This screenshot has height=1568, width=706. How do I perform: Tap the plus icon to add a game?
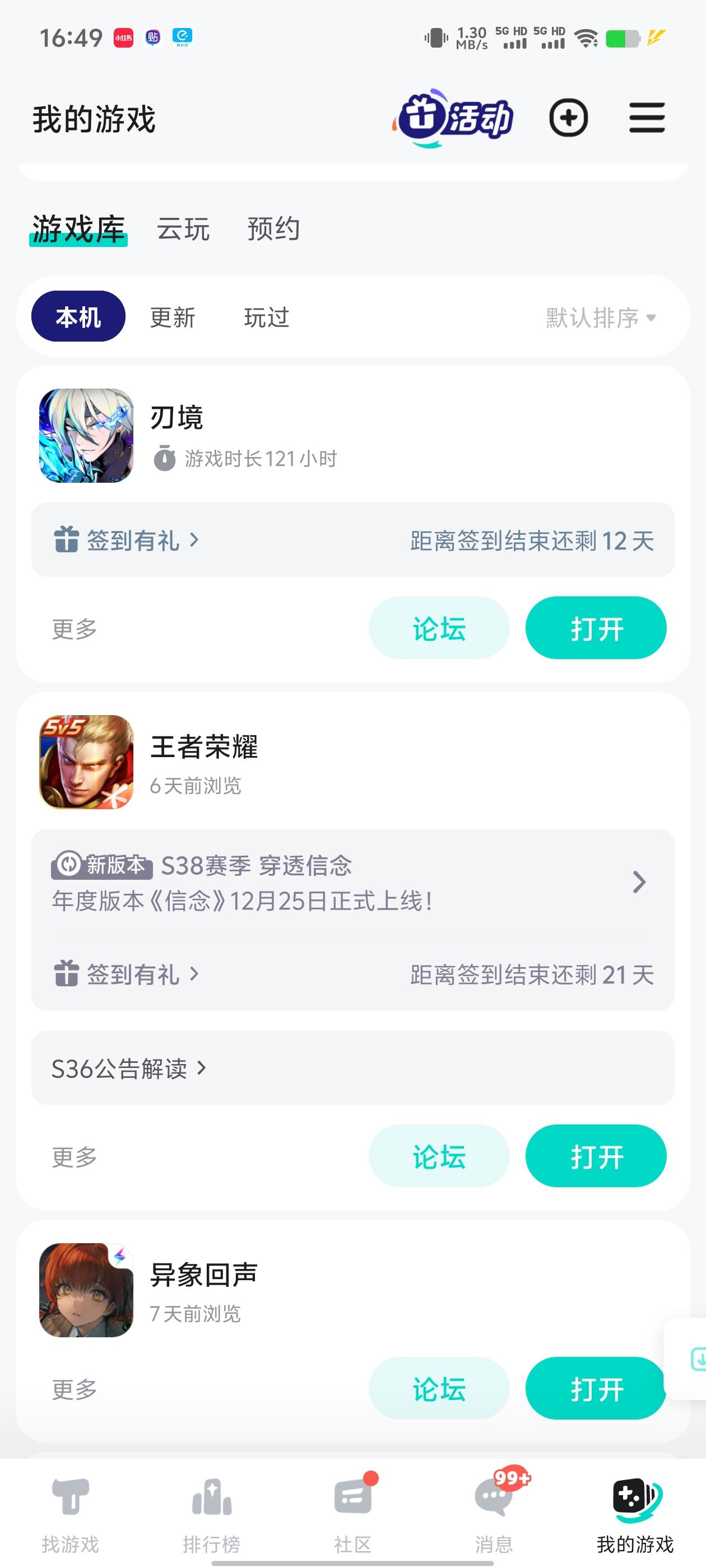click(569, 118)
